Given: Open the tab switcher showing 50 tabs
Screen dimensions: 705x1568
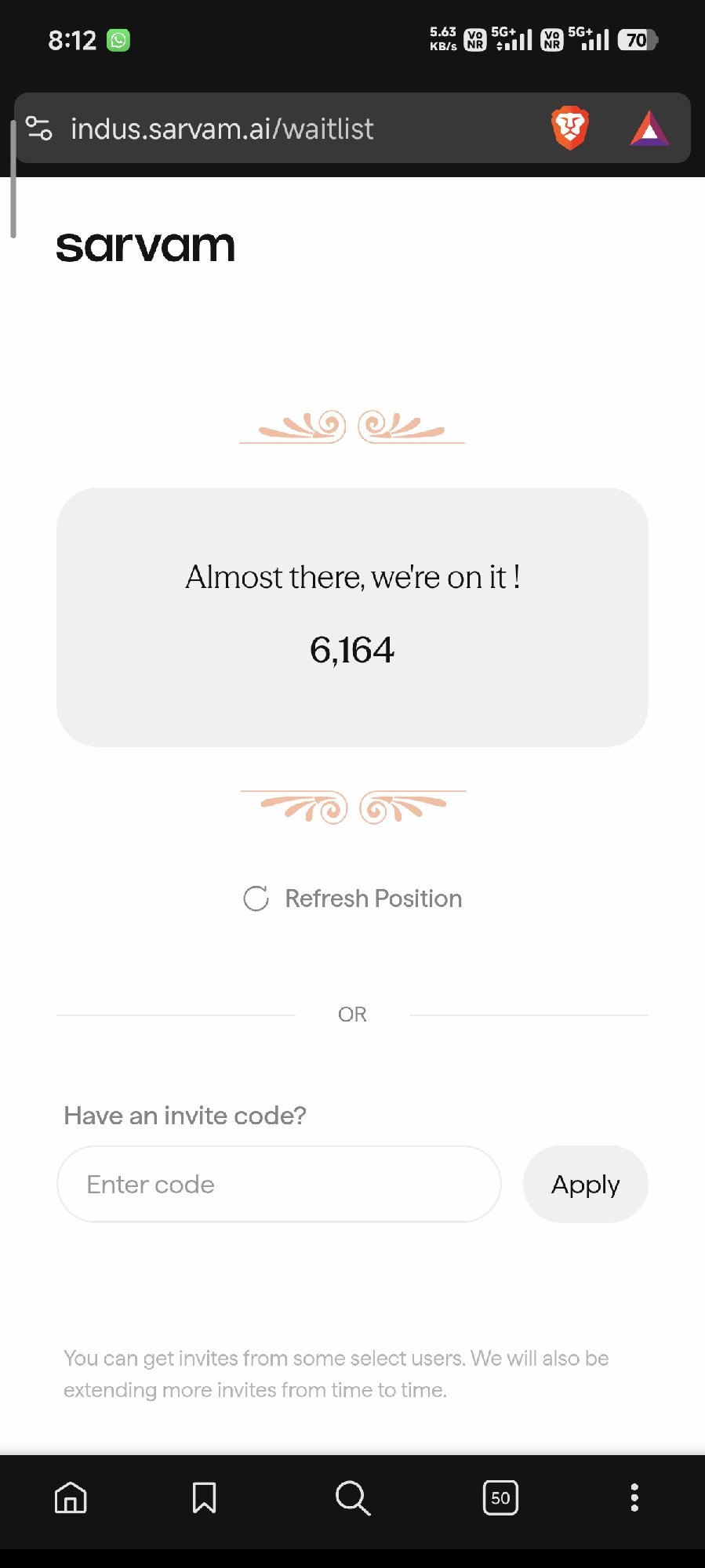Looking at the screenshot, I should click(x=500, y=1497).
